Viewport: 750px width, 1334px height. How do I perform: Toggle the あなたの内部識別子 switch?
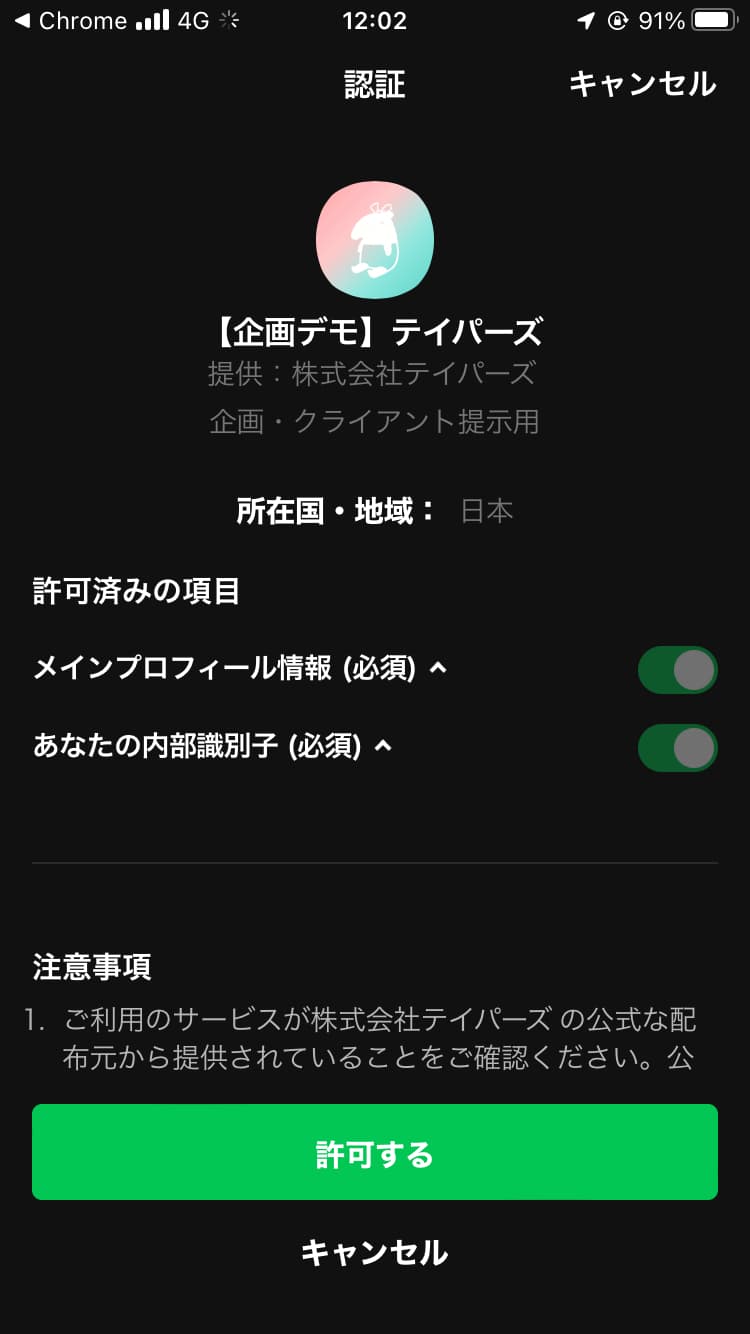pos(678,748)
